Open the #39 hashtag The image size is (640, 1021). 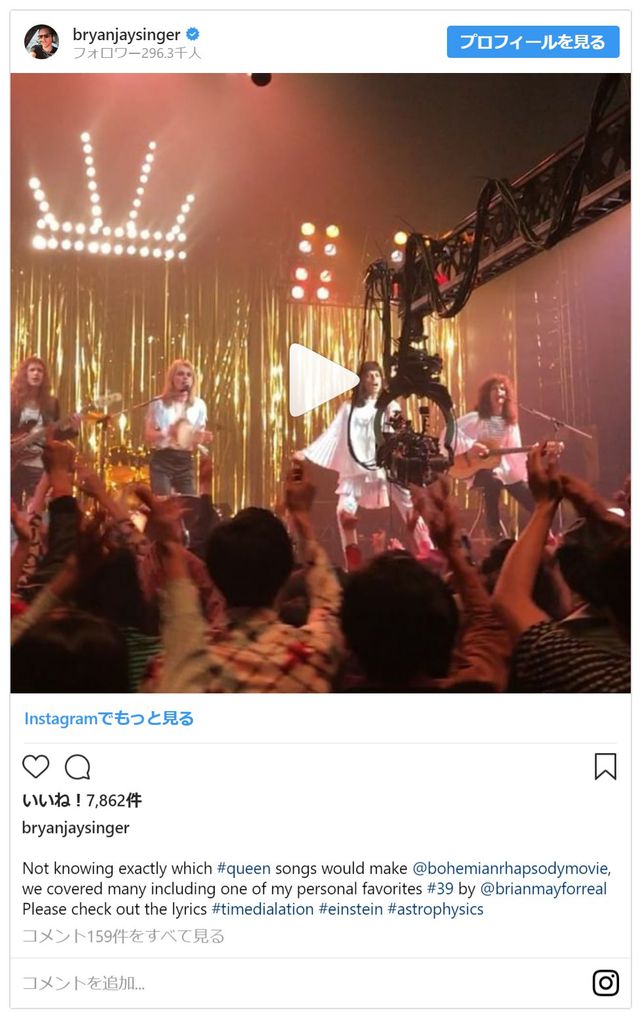coord(440,888)
